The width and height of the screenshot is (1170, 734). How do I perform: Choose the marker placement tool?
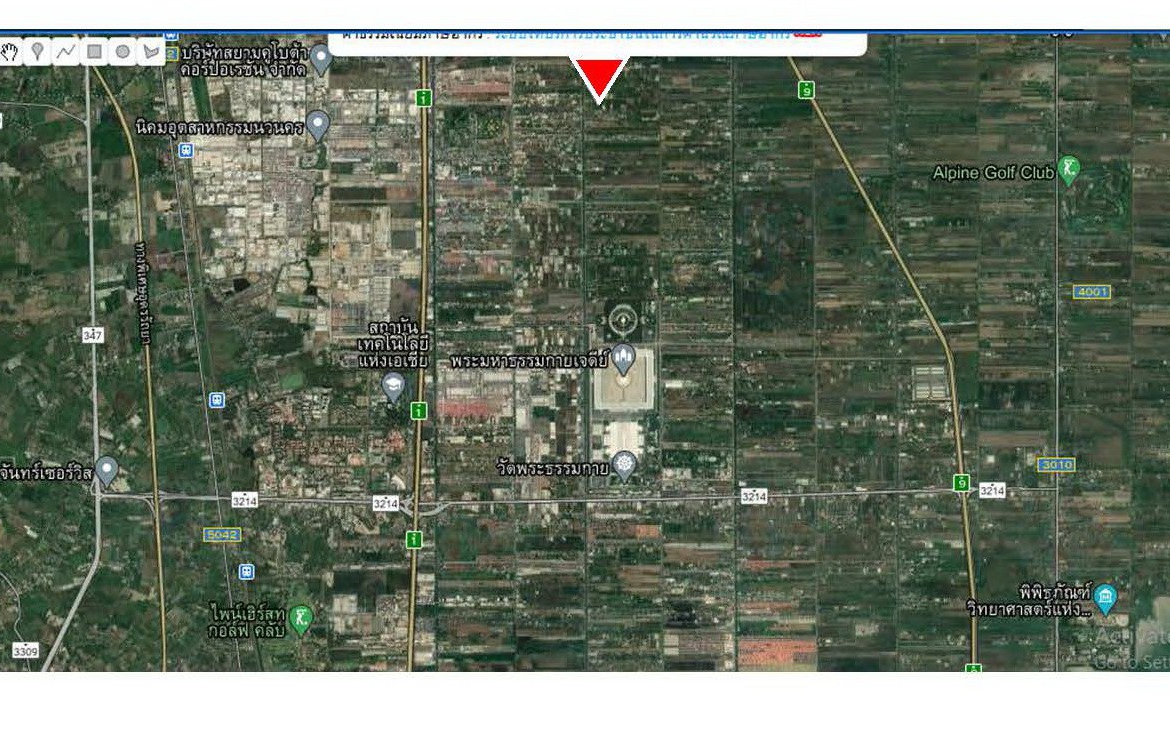(37, 52)
